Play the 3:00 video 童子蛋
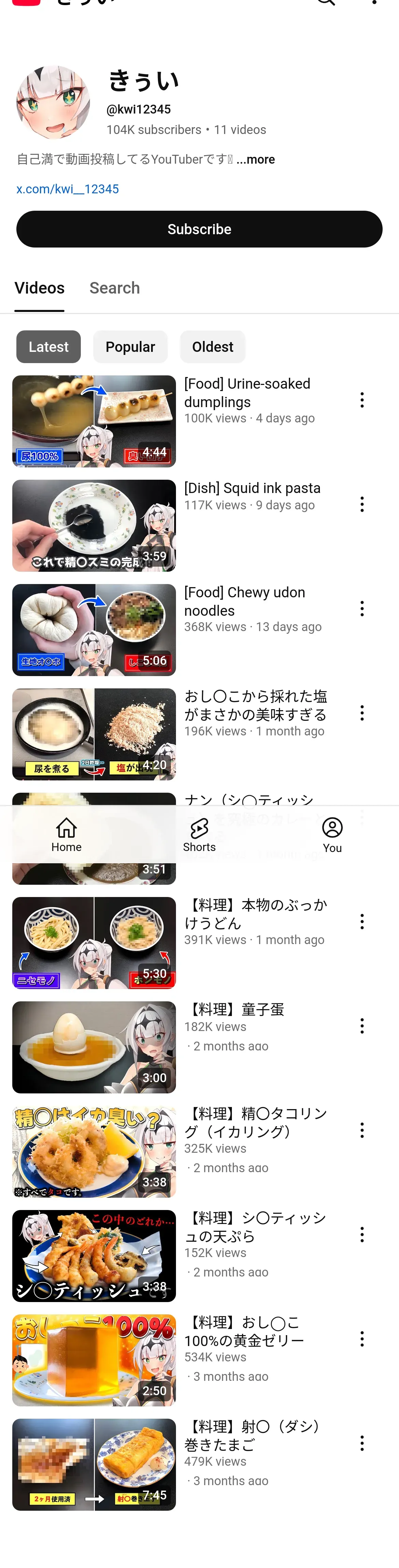The image size is (399, 1568). 94,1047
